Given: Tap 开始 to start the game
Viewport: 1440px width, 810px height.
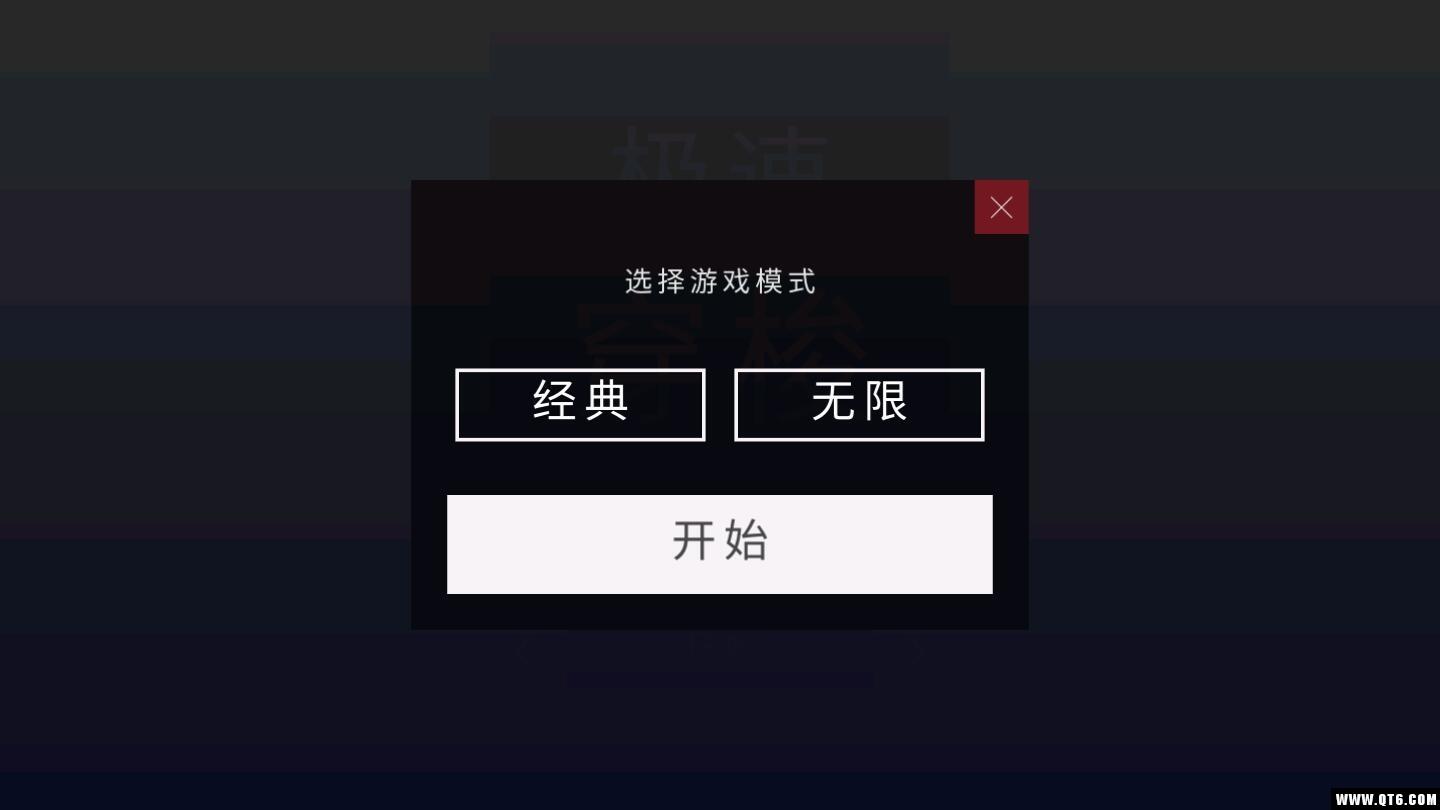Looking at the screenshot, I should point(719,544).
